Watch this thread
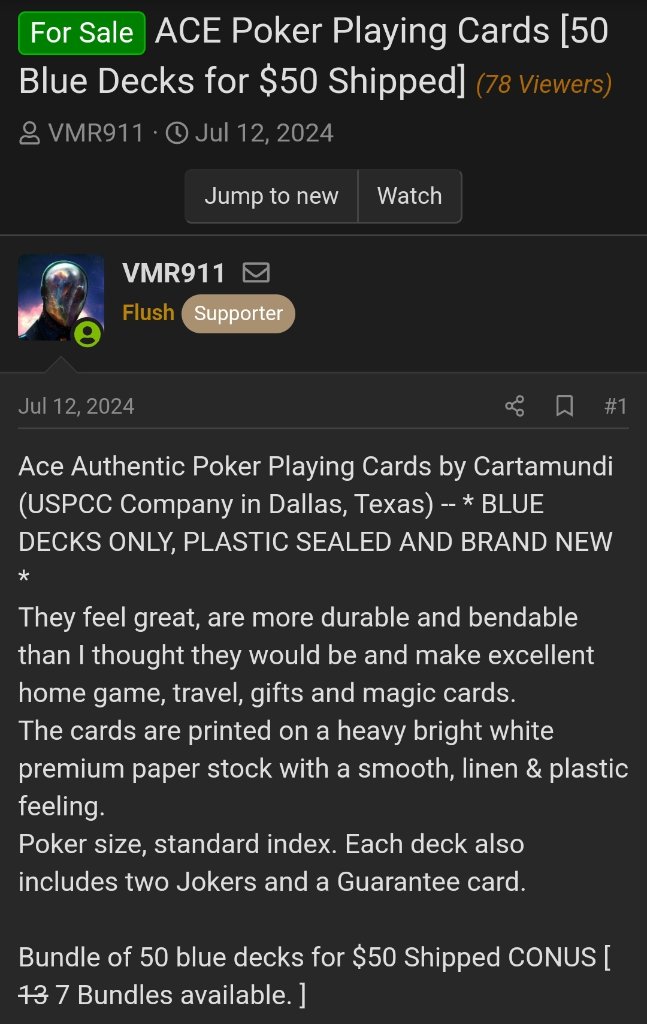The height and width of the screenshot is (1024, 647). click(409, 196)
